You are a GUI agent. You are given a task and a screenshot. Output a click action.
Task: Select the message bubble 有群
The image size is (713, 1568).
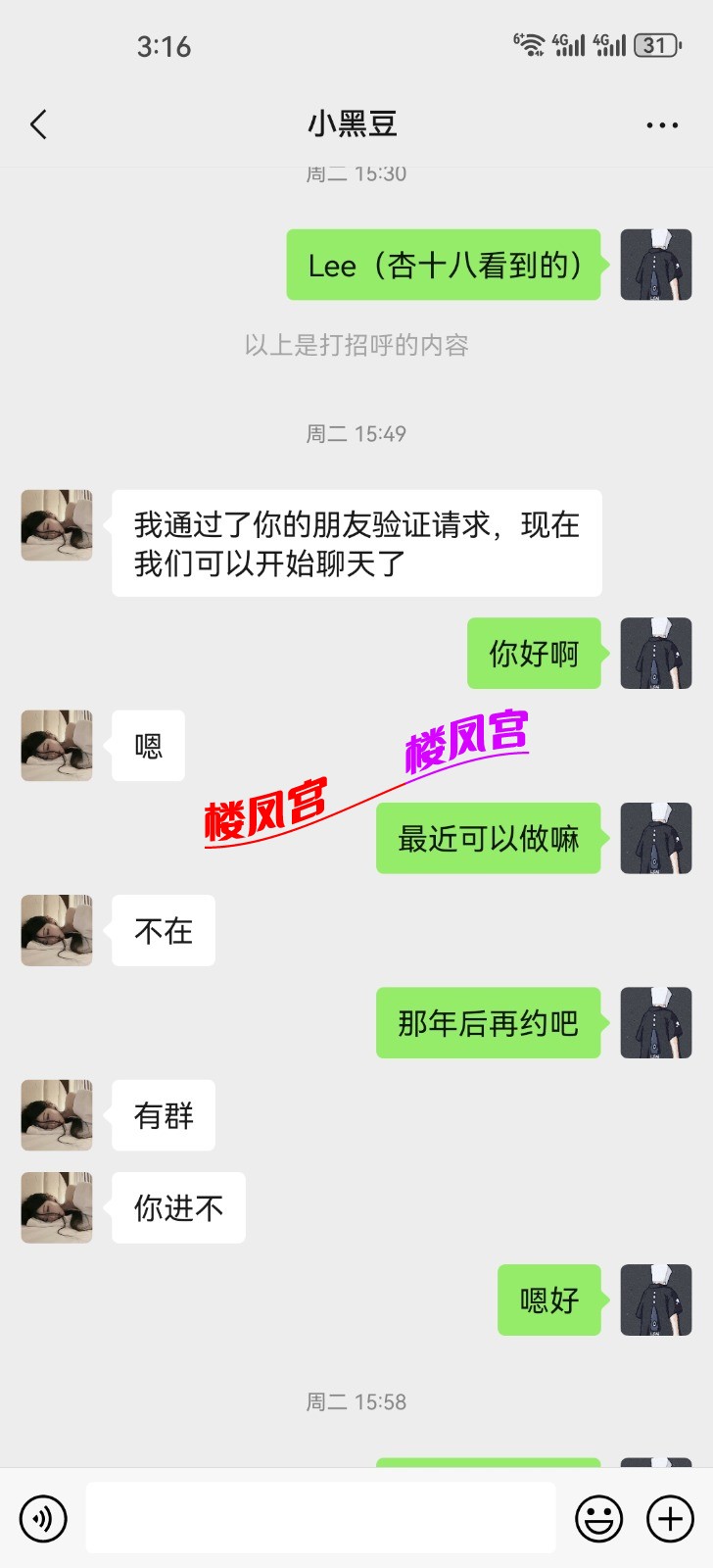tap(164, 1114)
